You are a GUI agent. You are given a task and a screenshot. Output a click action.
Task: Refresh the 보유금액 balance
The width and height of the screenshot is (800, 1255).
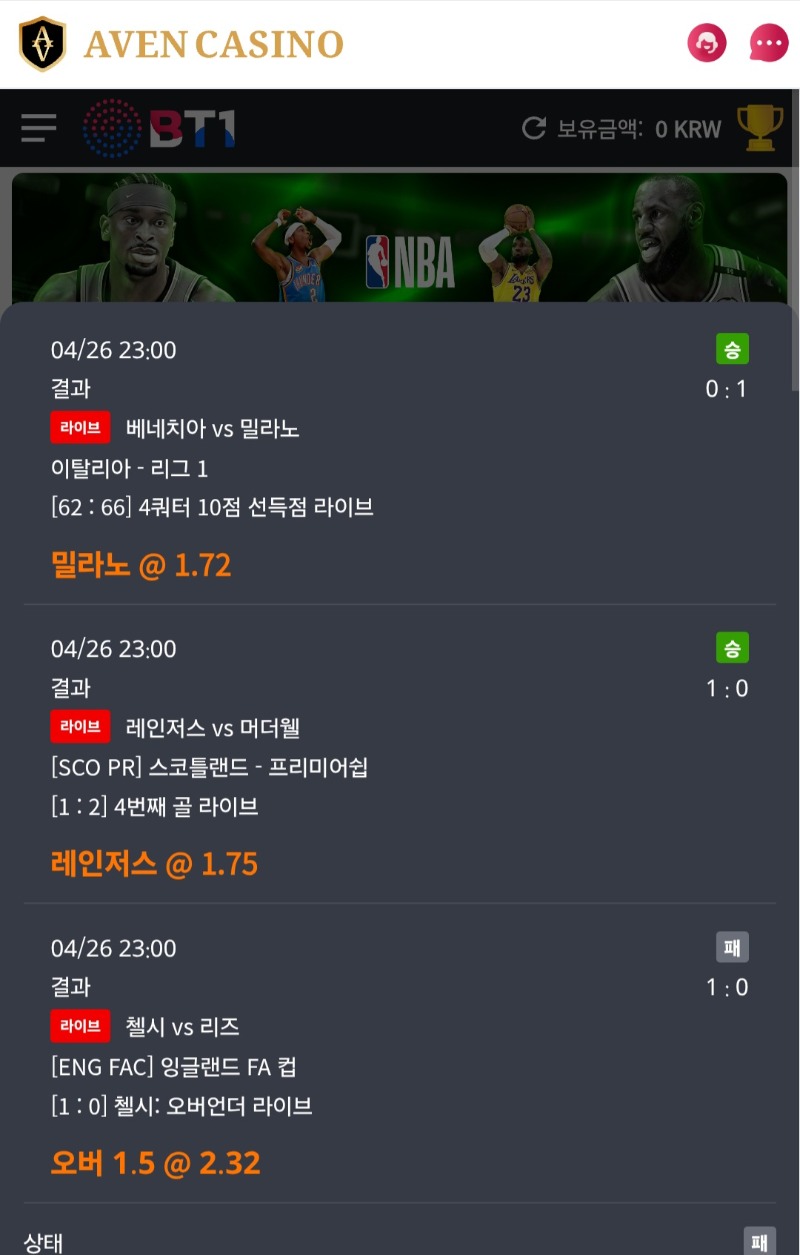pos(534,128)
